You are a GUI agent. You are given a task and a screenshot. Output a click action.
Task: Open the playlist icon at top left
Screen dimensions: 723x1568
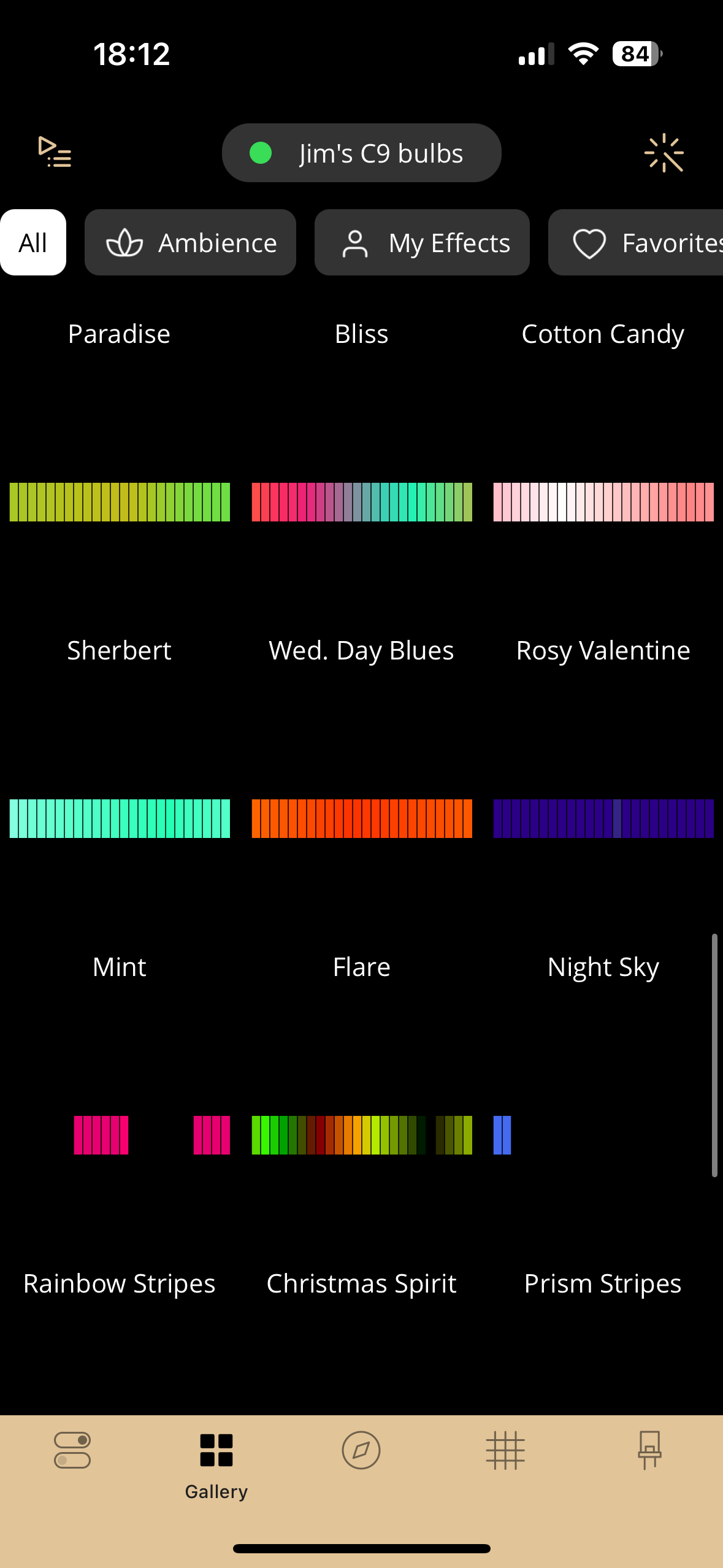tap(55, 152)
